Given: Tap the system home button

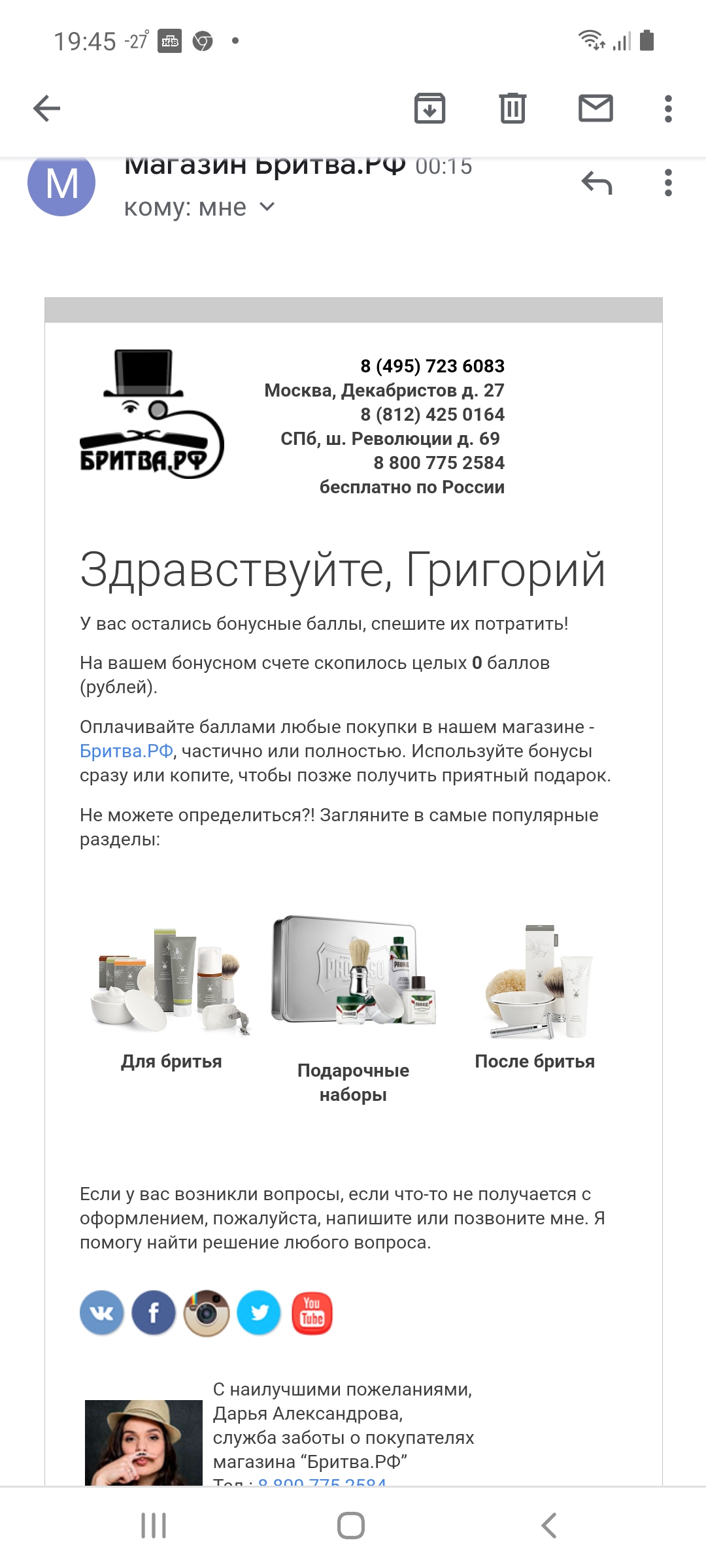Looking at the screenshot, I should tap(351, 1526).
